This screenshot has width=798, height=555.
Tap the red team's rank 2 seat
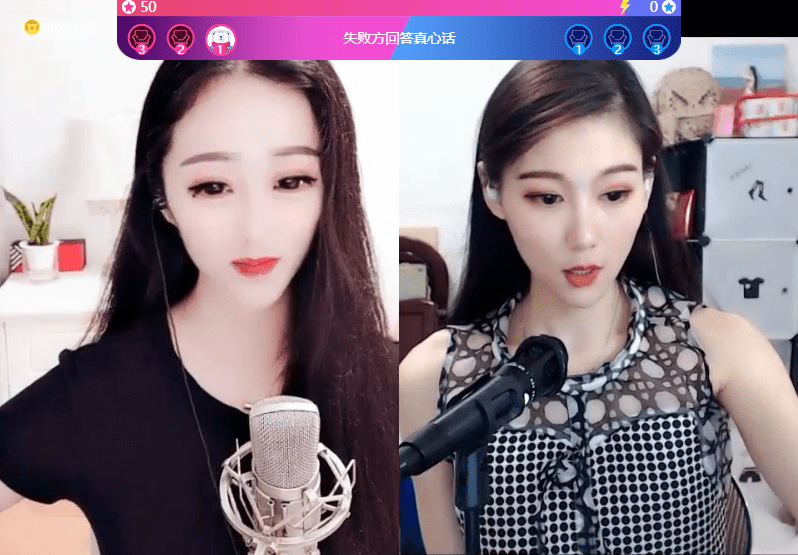tap(181, 39)
